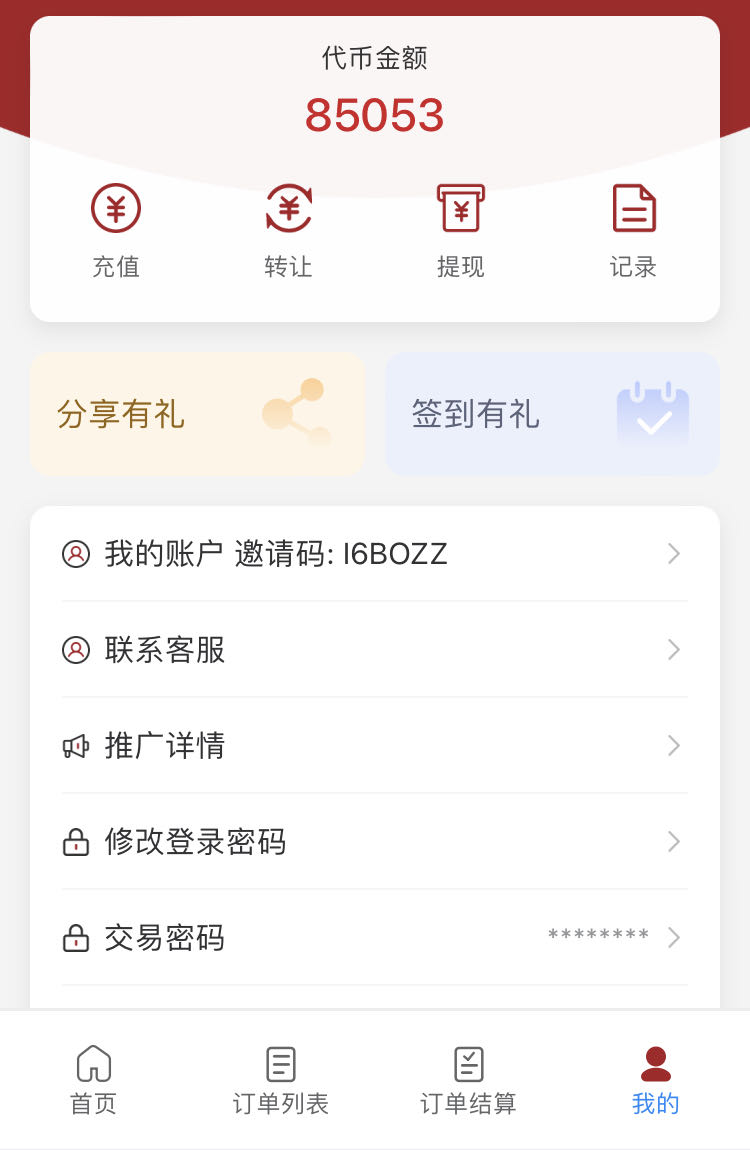The width and height of the screenshot is (750, 1150).
Task: Select 修改登录密码 to change login password
Action: point(374,842)
